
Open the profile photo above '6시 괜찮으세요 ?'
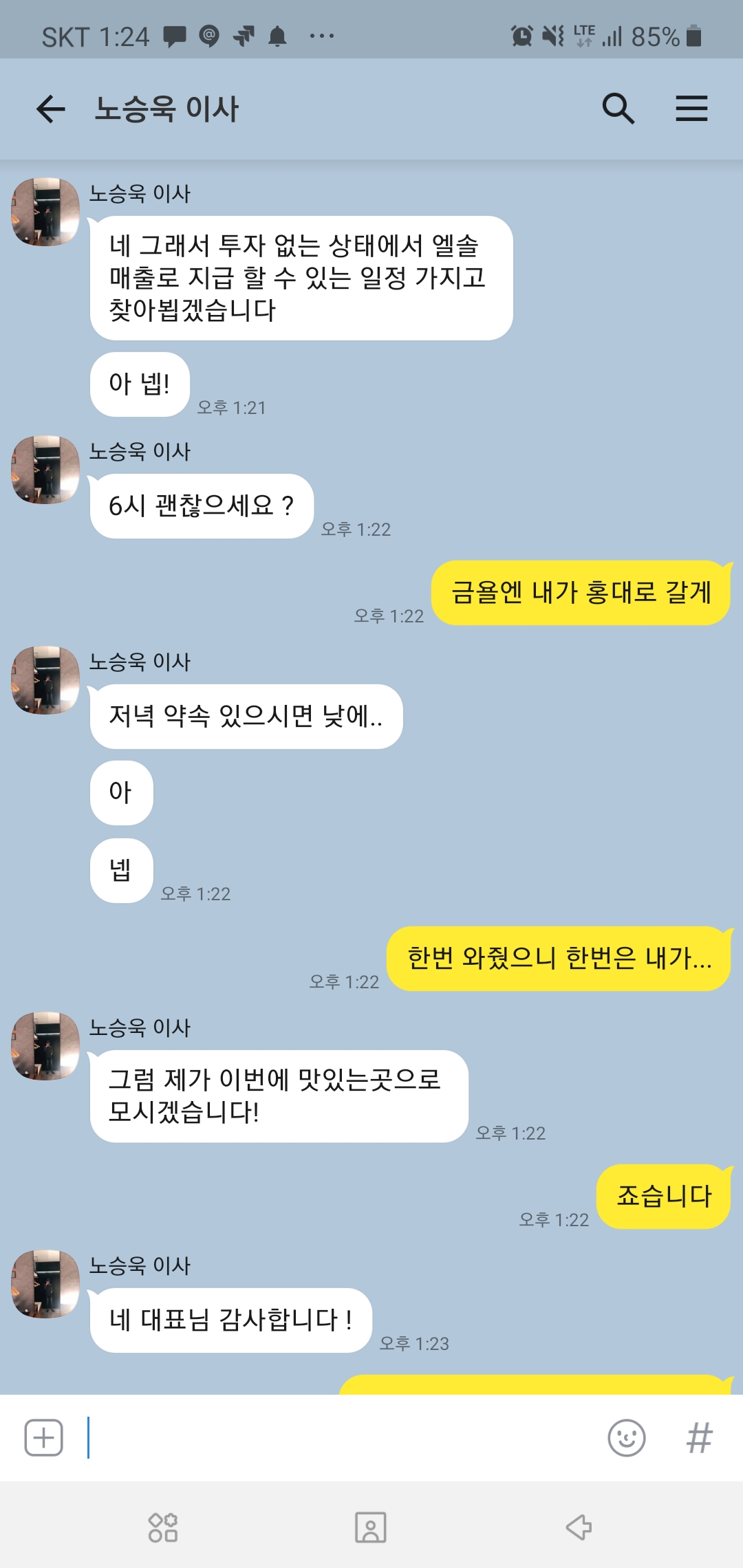45,470
